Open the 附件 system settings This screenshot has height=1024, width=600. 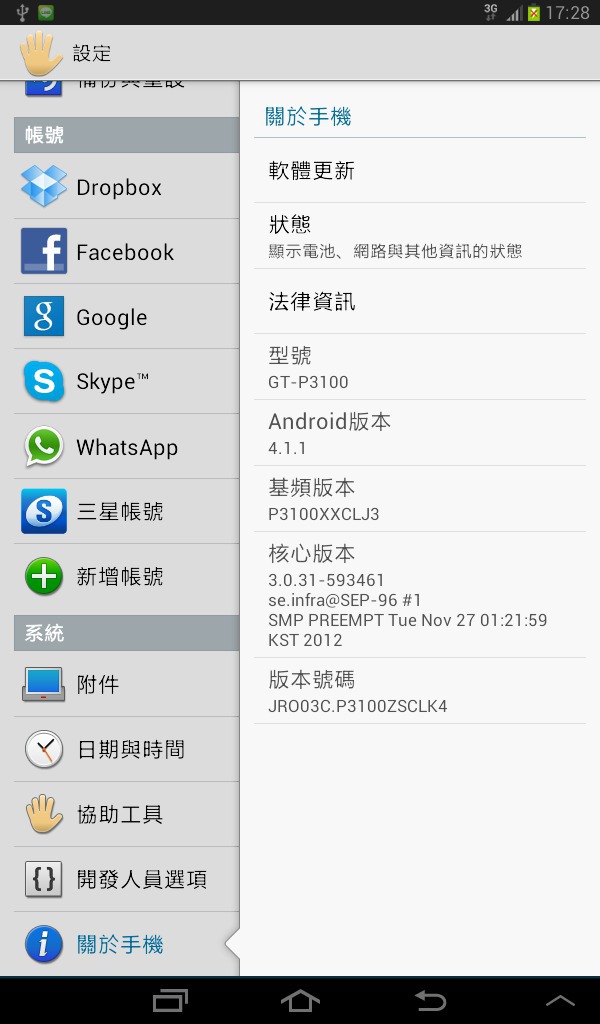[127, 684]
